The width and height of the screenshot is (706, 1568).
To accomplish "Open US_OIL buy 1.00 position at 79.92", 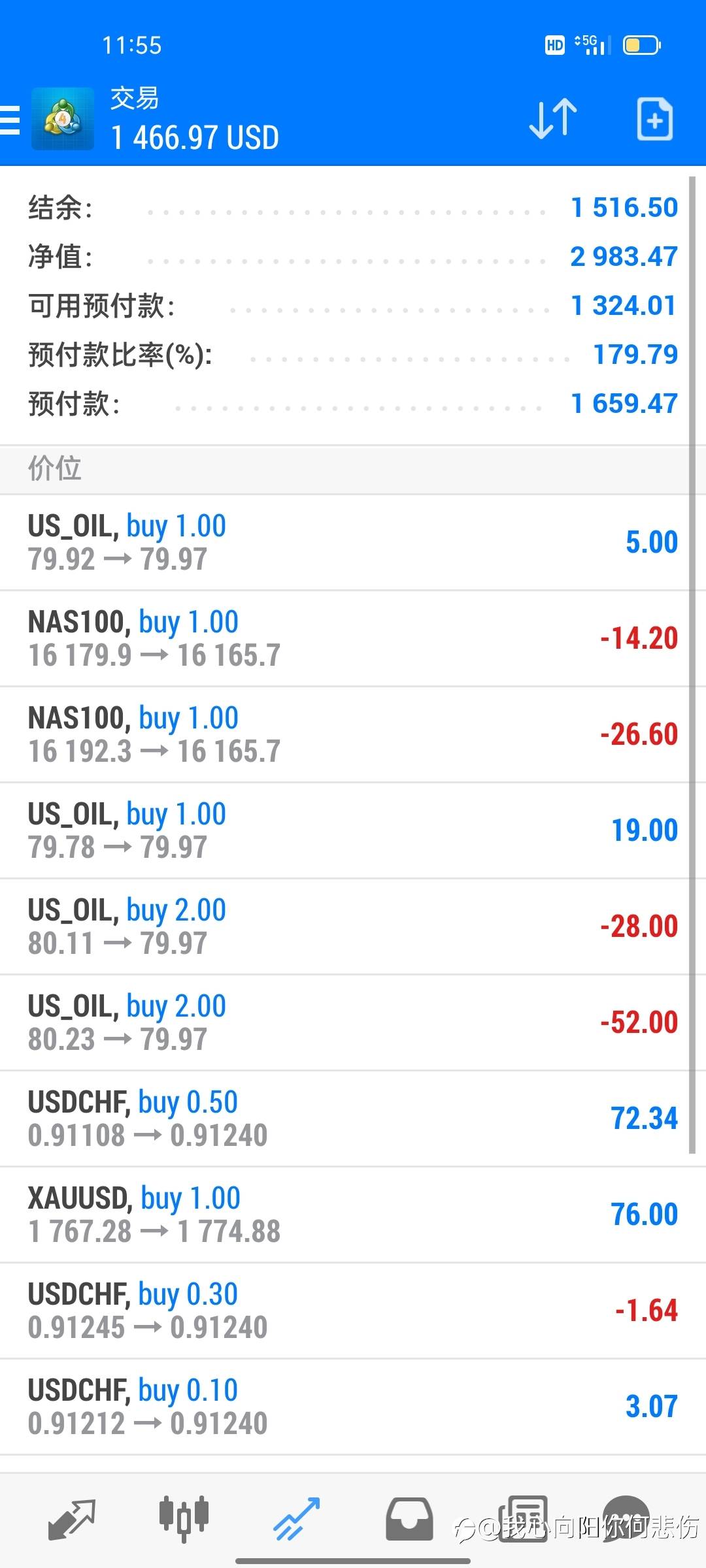I will (x=353, y=542).
